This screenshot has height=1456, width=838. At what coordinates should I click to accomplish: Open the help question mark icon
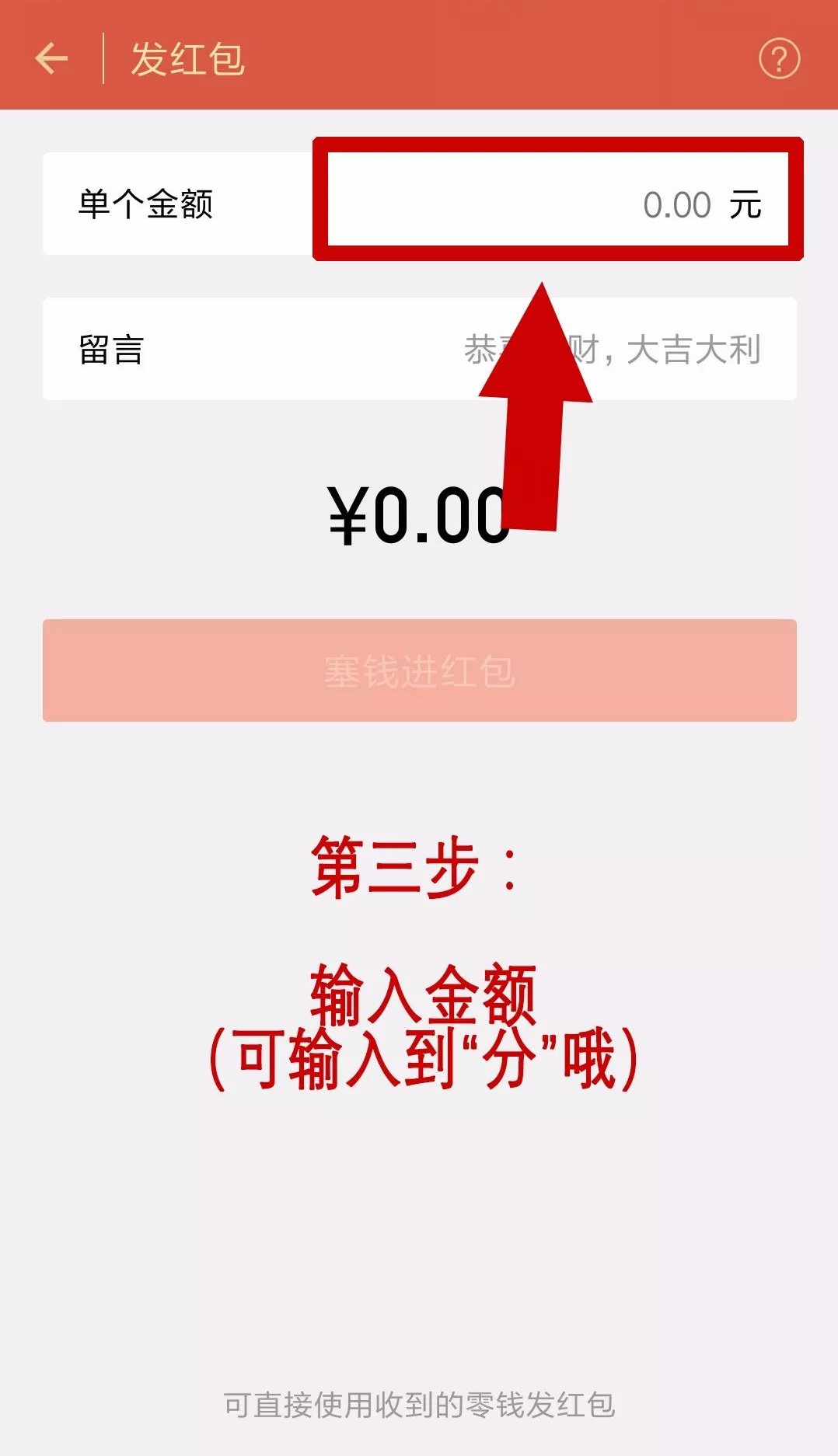point(779,58)
